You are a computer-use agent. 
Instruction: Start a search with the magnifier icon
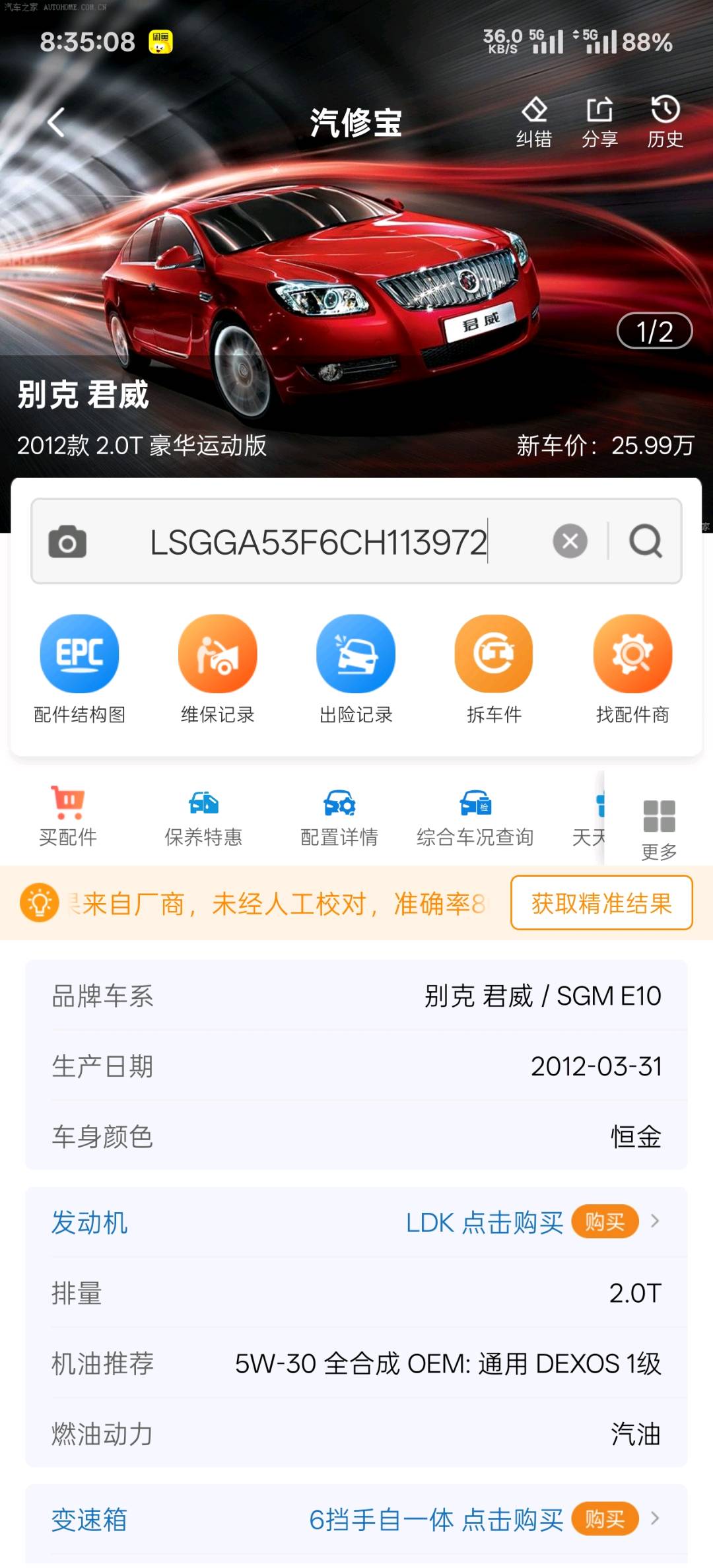(x=645, y=543)
